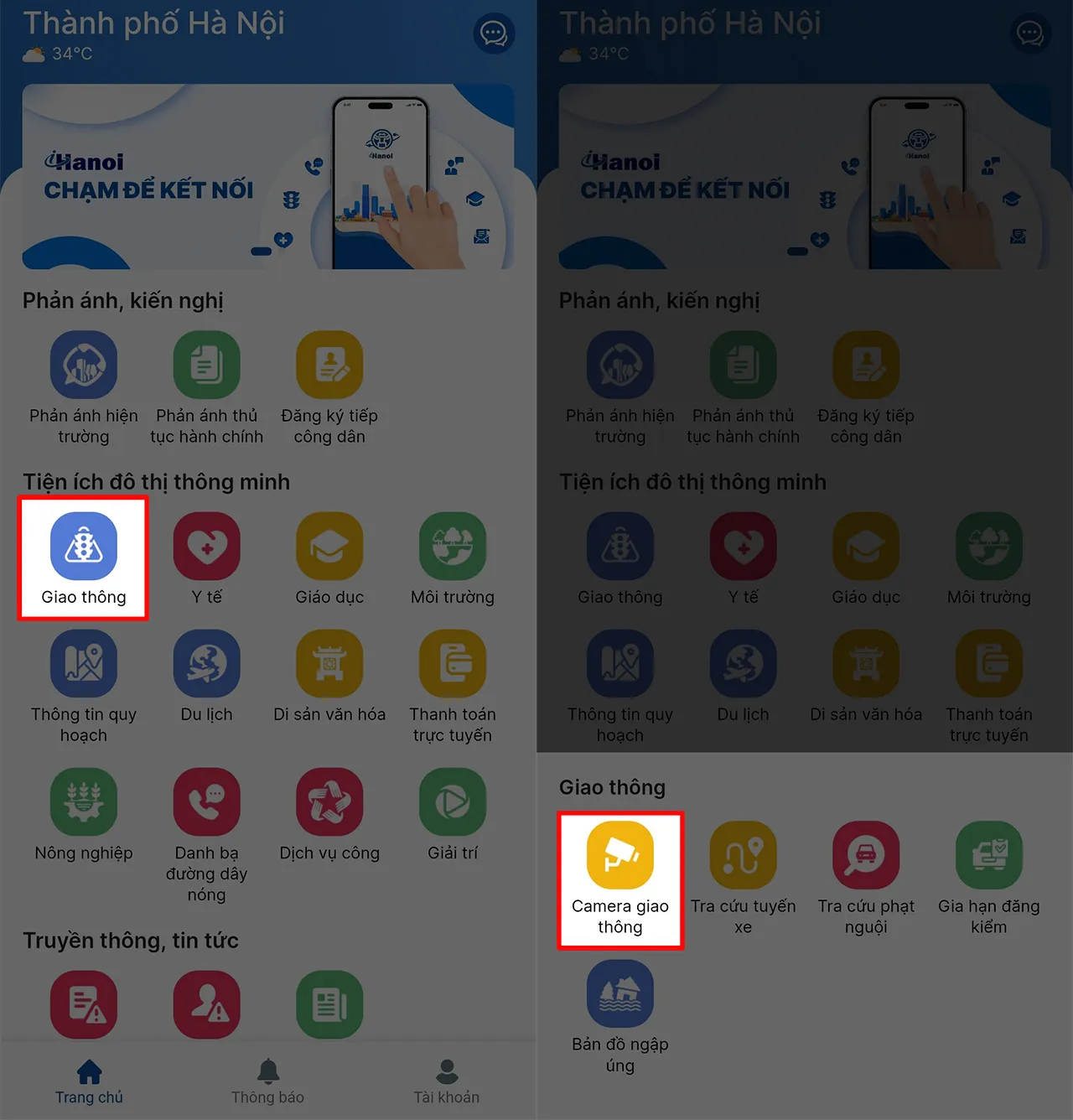Screen dimensions: 1073x1120
Task: Open Camera giao thông
Action: [620, 856]
